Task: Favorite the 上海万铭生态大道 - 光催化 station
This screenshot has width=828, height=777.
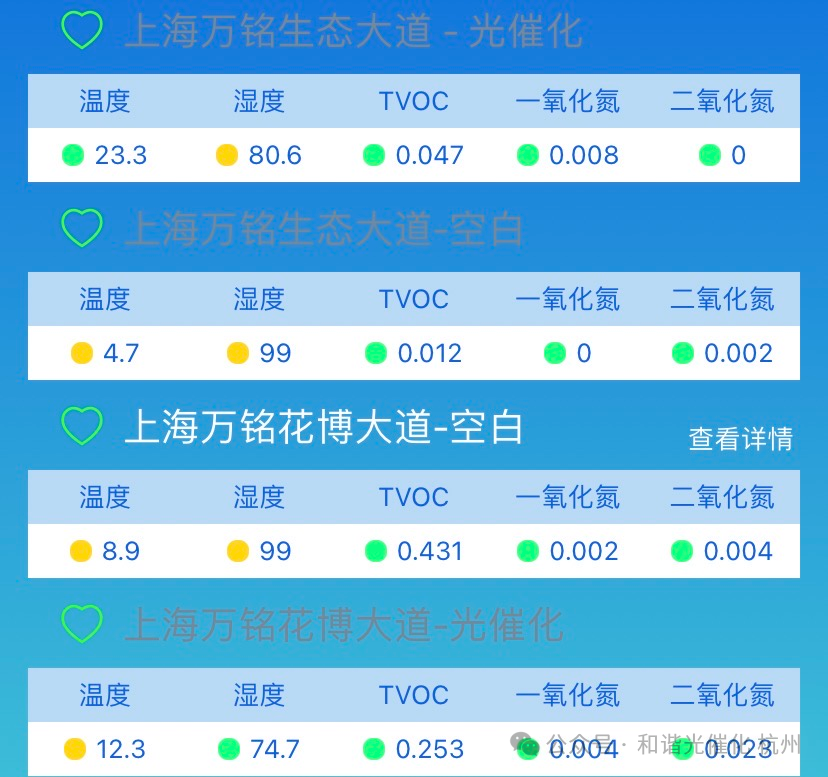Action: coord(82,30)
